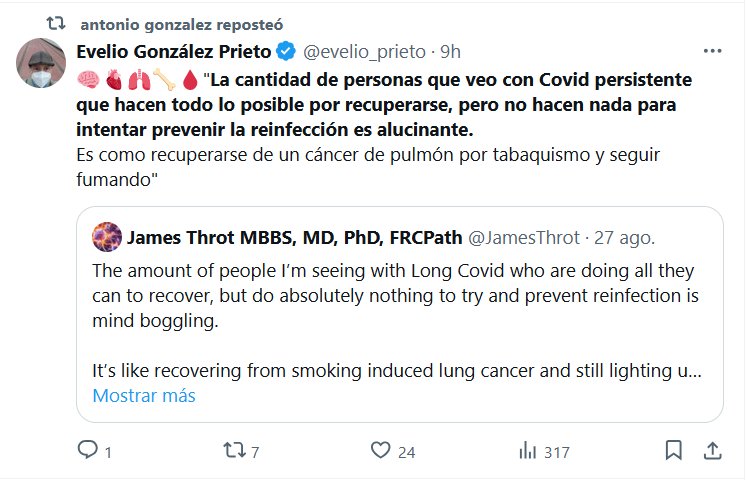This screenshot has height=480, width=746.
Task: Expand quoted tweet with Mostrar más
Action: click(143, 395)
